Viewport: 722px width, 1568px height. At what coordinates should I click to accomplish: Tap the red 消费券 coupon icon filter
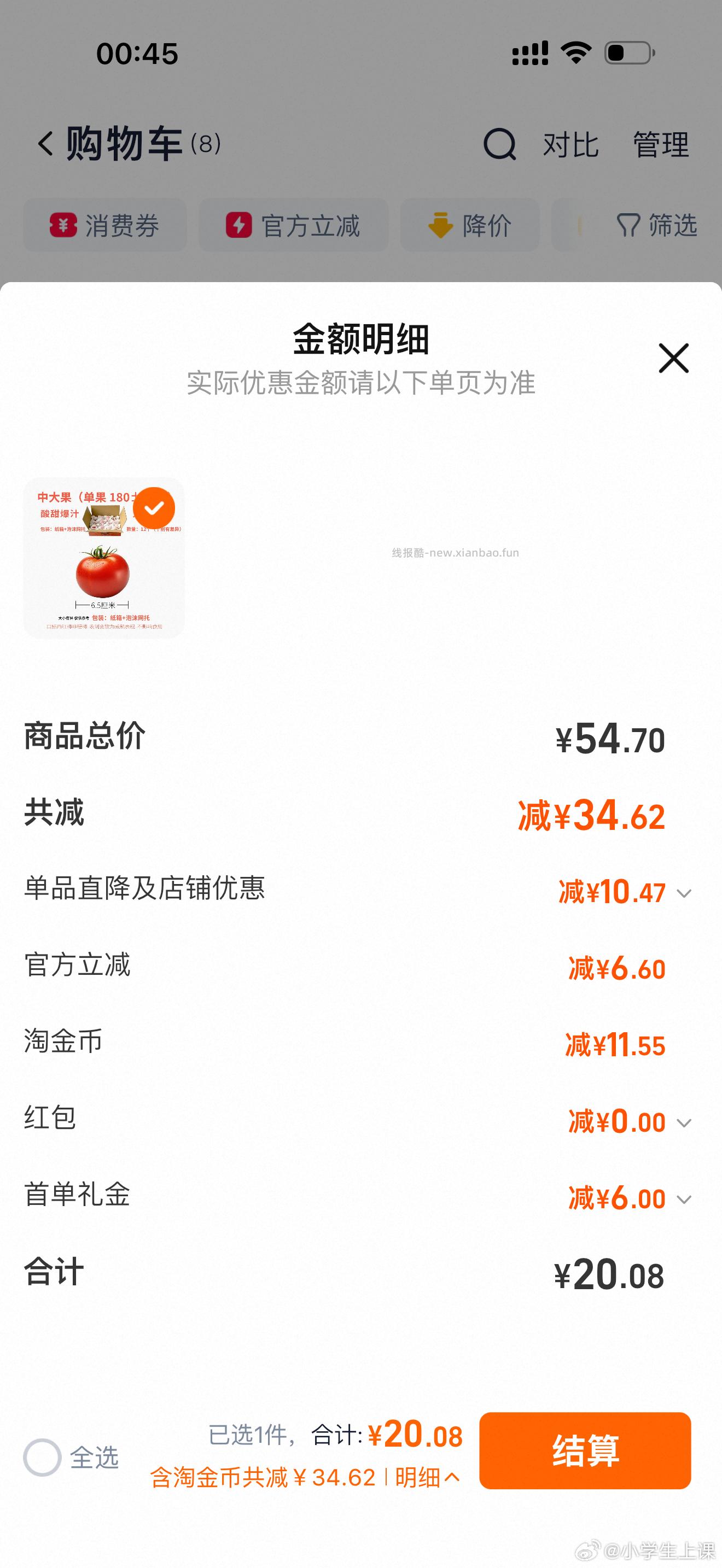click(x=65, y=226)
